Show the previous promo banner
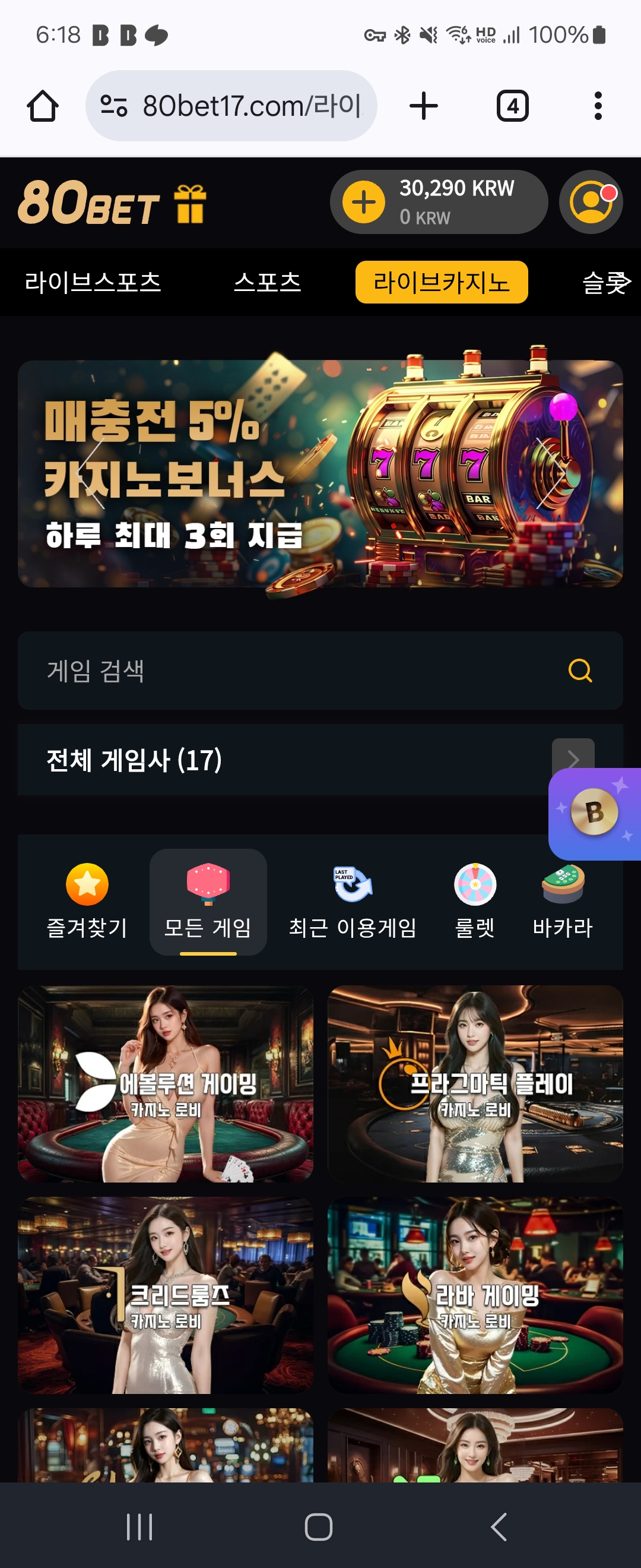The width and height of the screenshot is (641, 1568). pyautogui.click(x=91, y=473)
